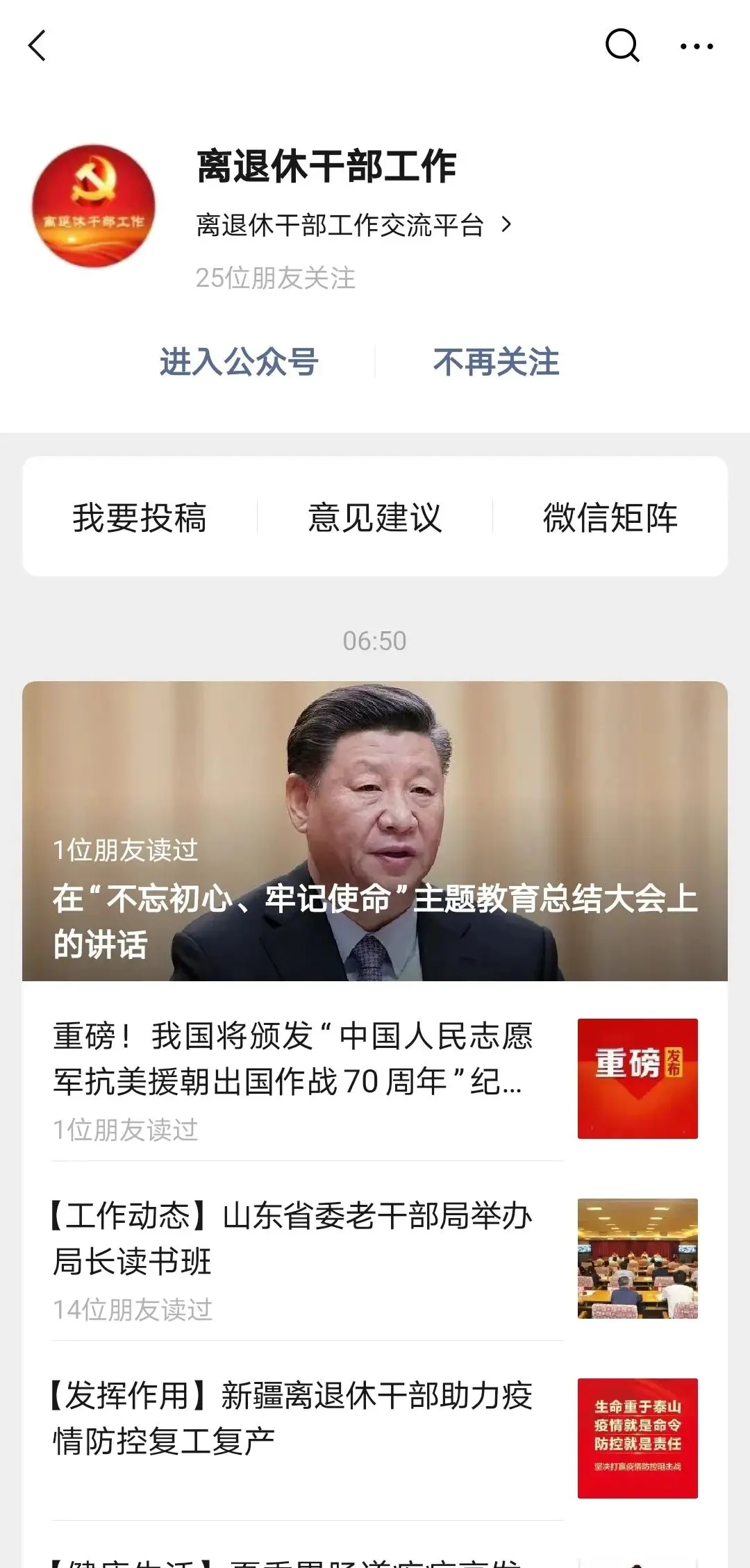Open the 重磅 抗美援朝70周年 article
The height and width of the screenshot is (1568, 750).
293,1059
